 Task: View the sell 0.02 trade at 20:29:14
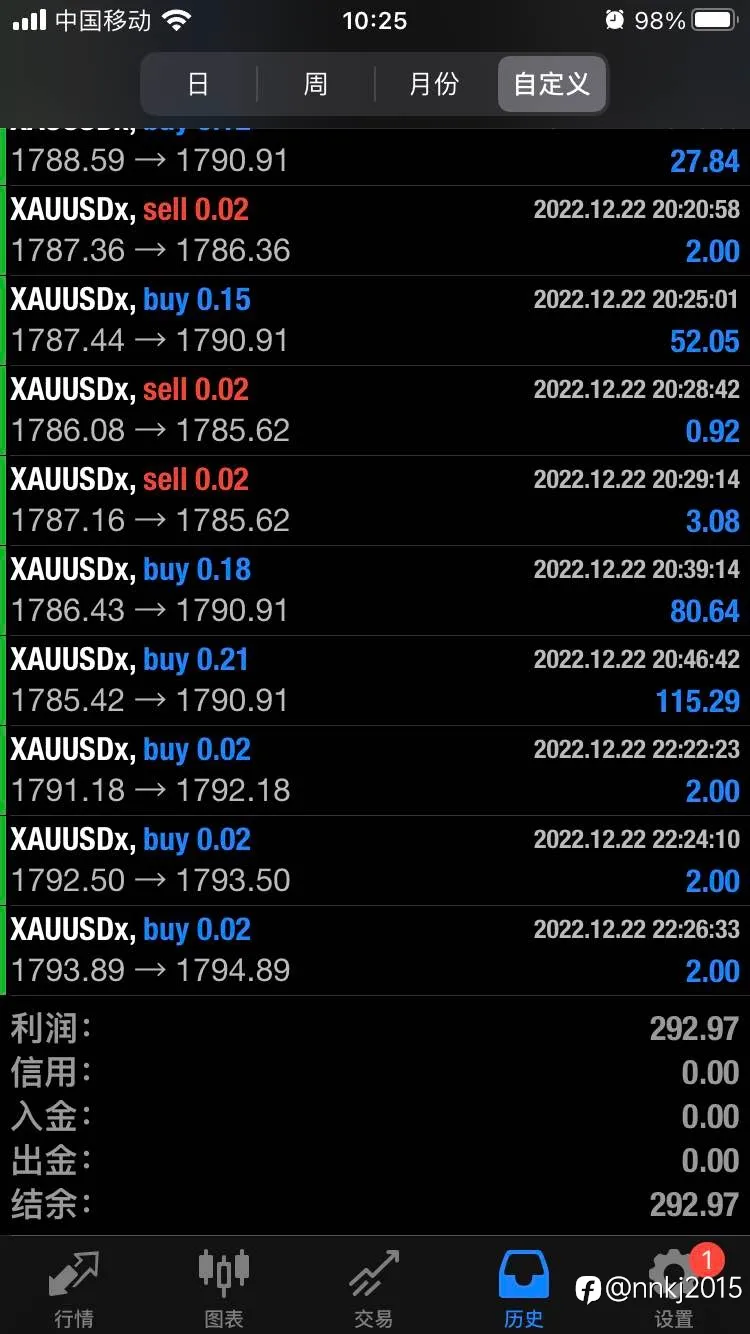(375, 501)
